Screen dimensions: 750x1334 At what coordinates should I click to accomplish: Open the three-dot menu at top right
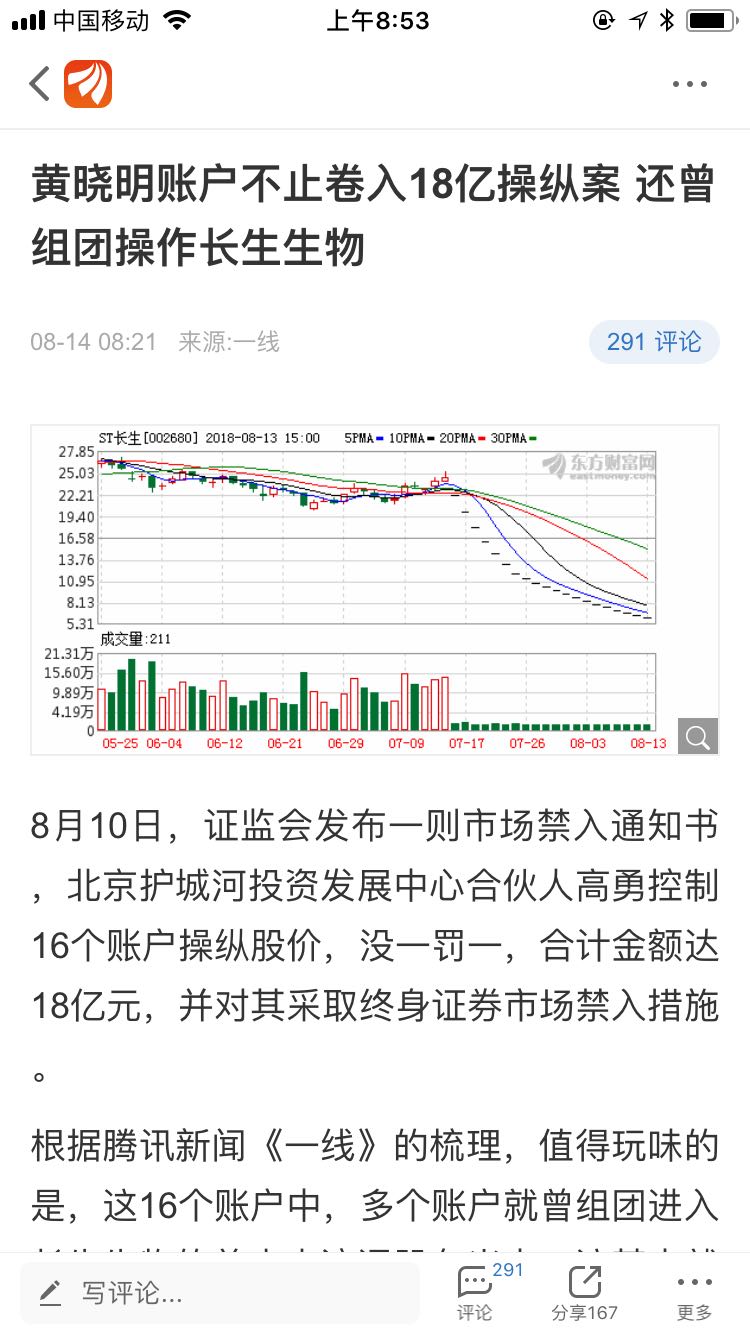tap(689, 84)
